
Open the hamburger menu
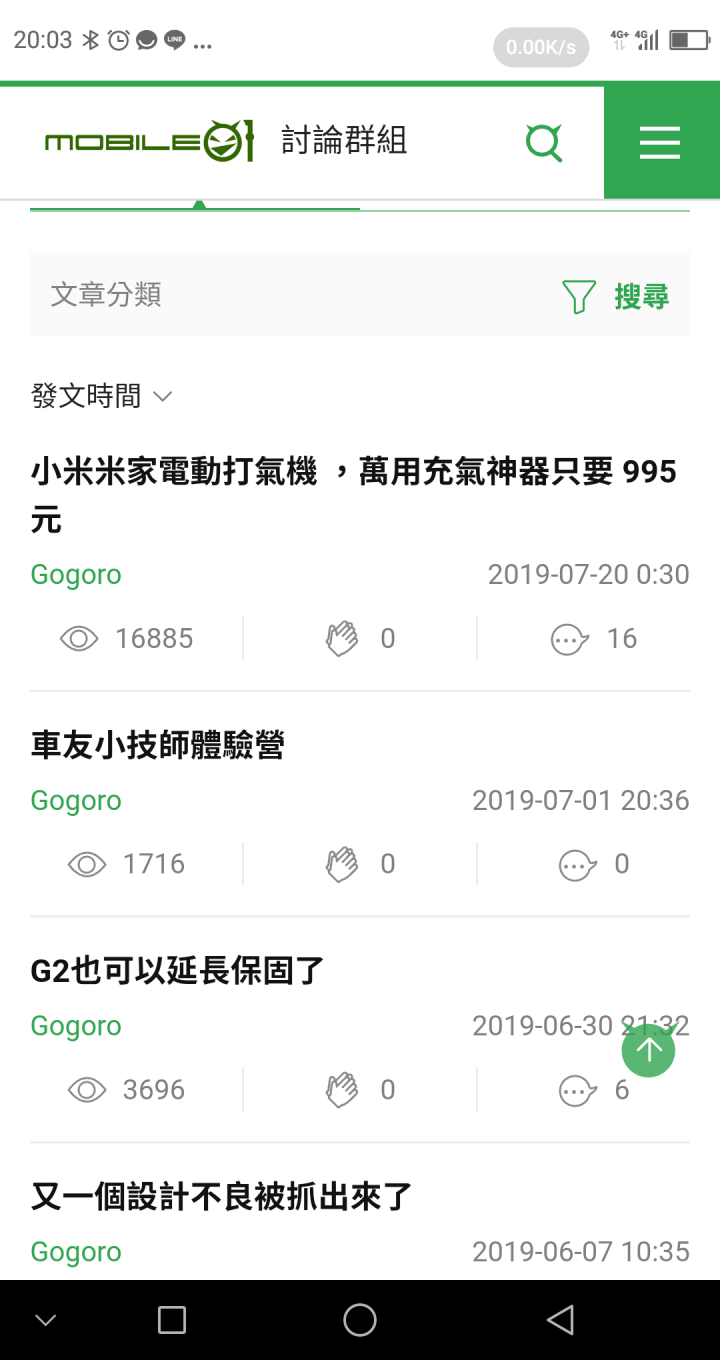(660, 142)
